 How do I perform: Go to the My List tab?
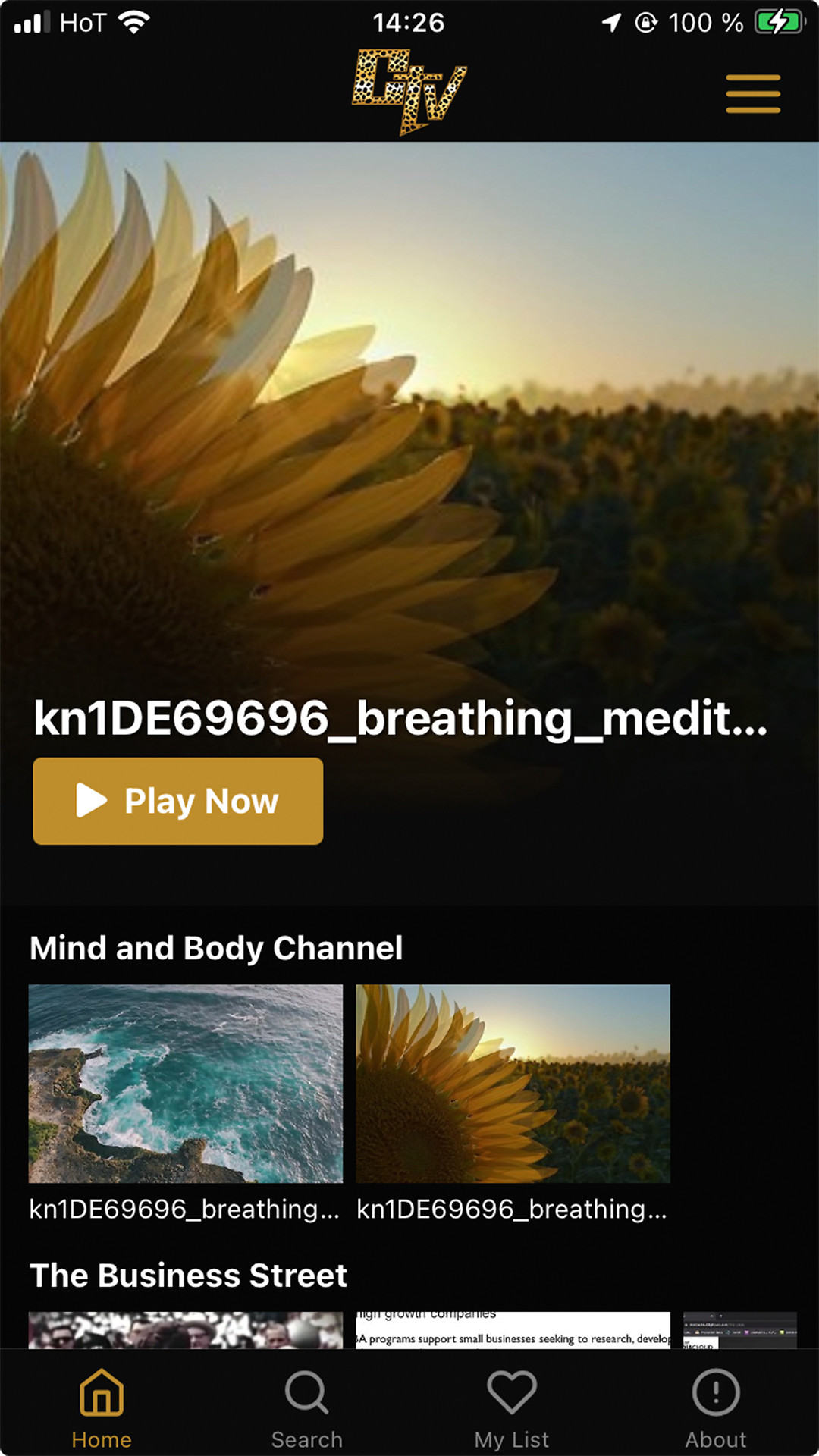coord(512,1408)
